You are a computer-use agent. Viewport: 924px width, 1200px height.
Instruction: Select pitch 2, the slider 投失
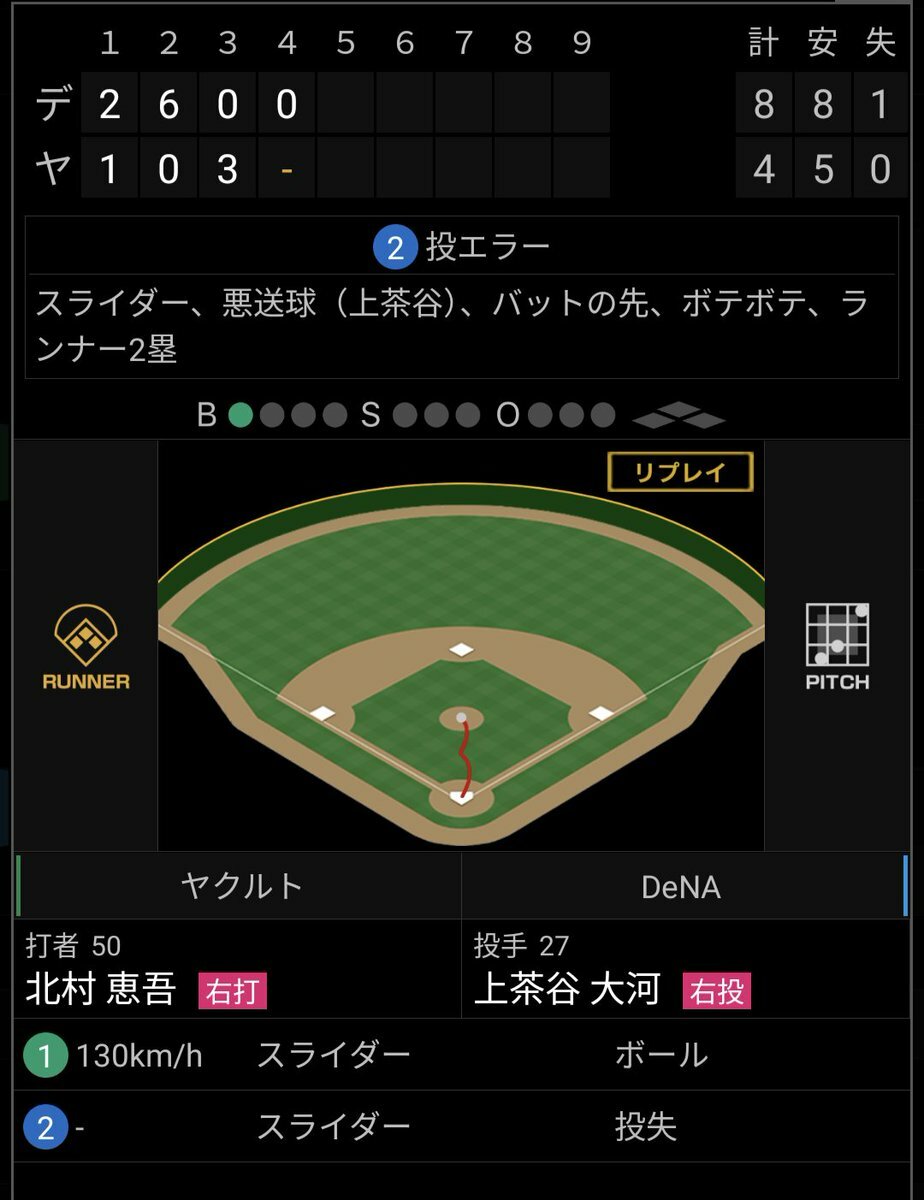point(462,1127)
